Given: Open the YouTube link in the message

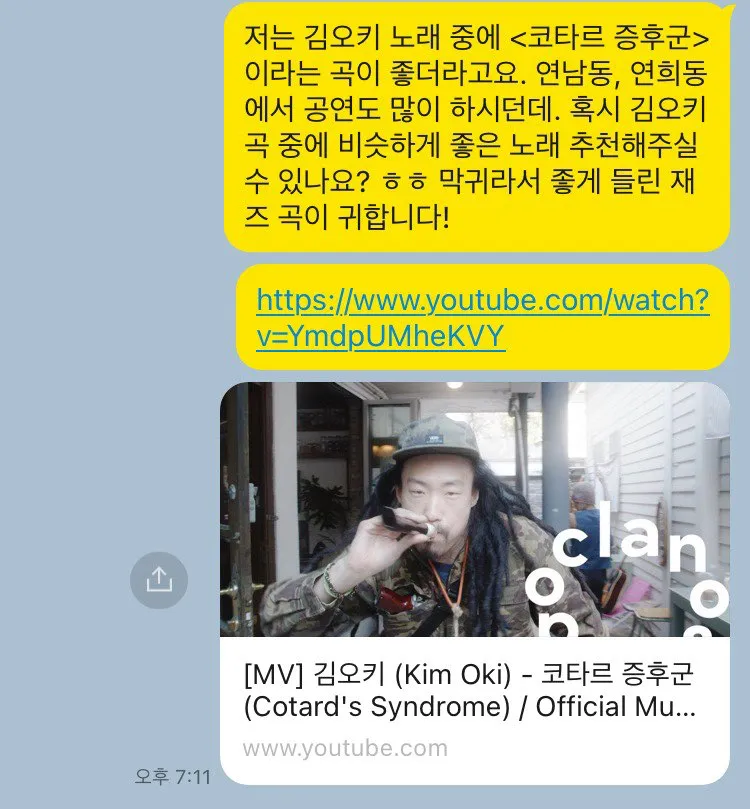Looking at the screenshot, I should (482, 318).
